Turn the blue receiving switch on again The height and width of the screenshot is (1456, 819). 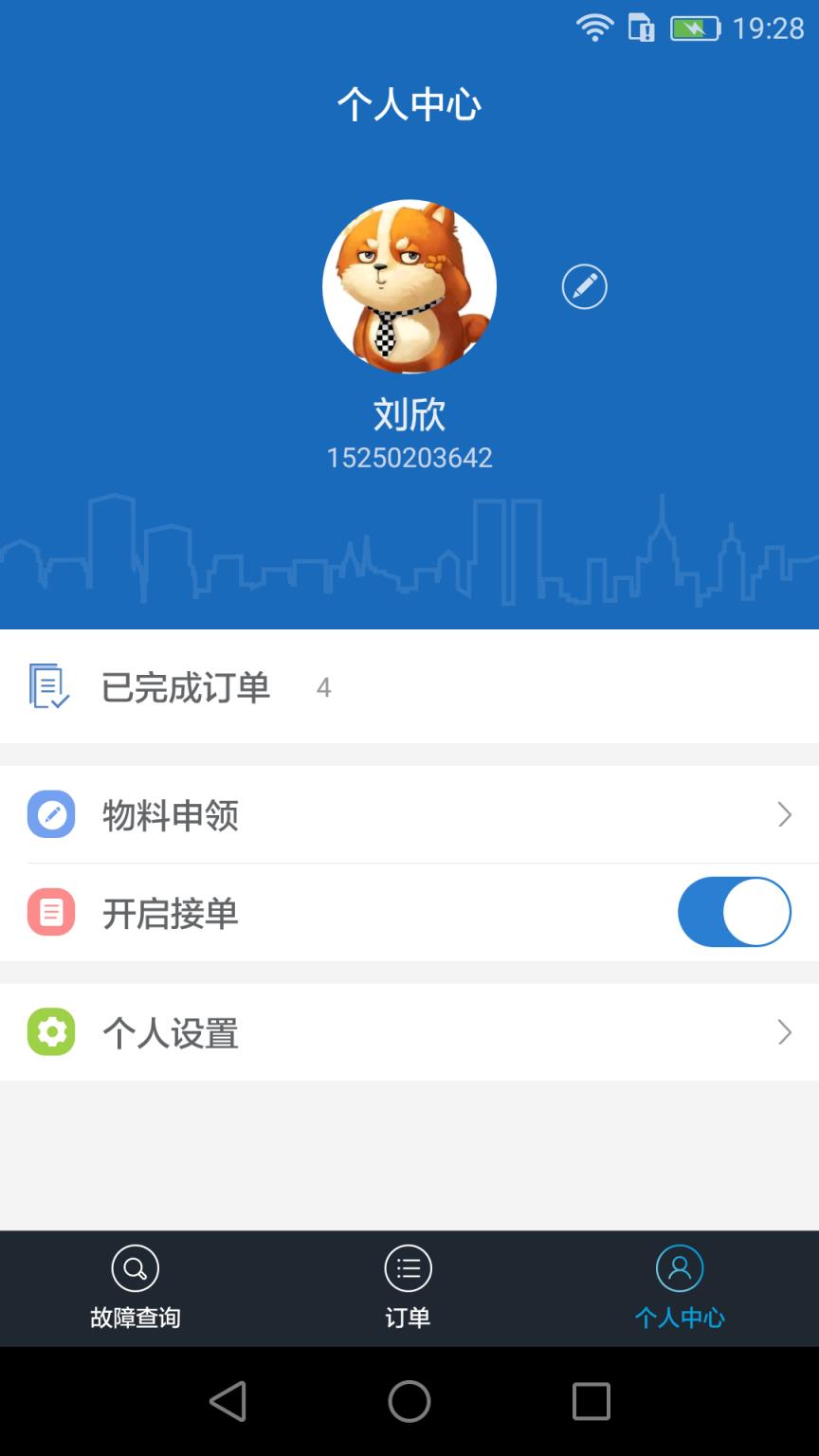click(733, 912)
